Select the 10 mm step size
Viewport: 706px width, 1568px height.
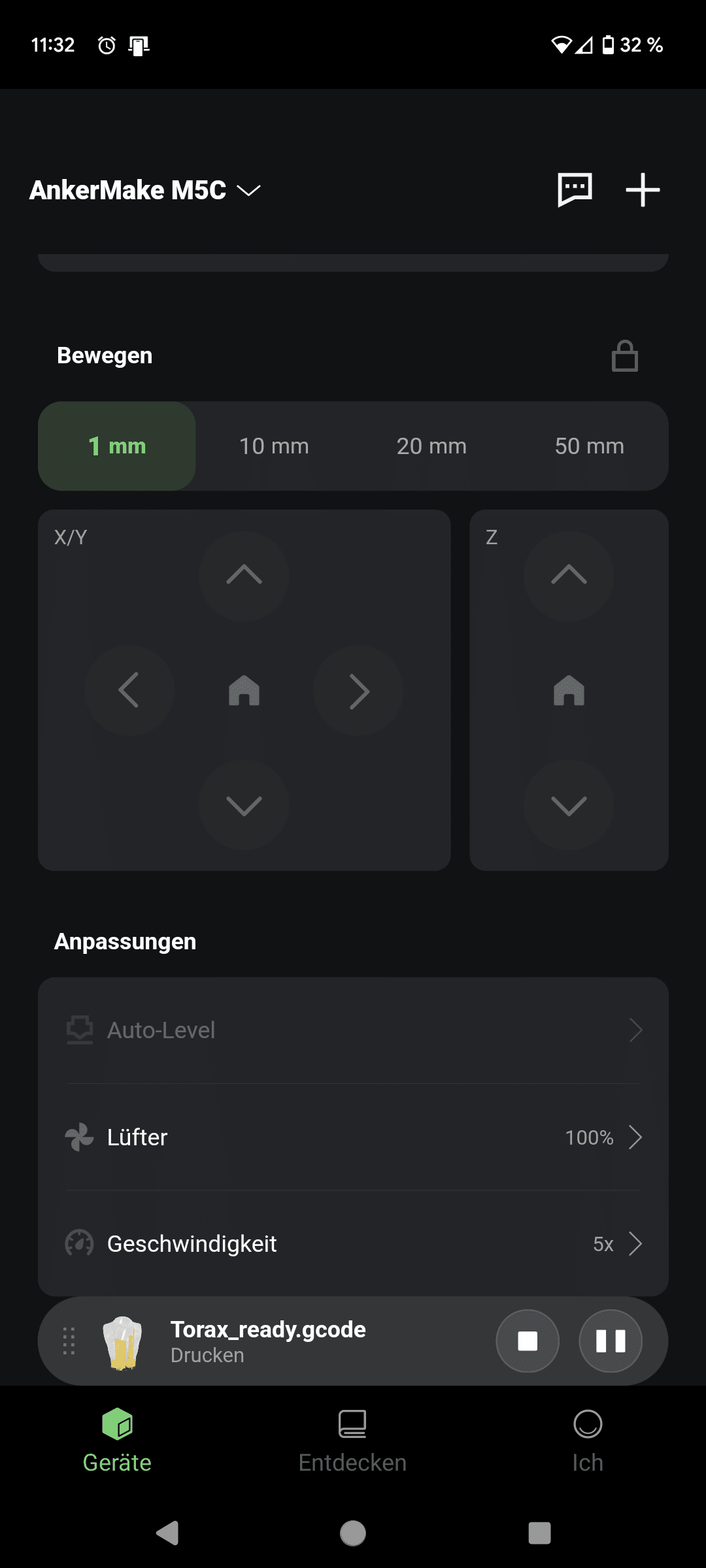274,446
